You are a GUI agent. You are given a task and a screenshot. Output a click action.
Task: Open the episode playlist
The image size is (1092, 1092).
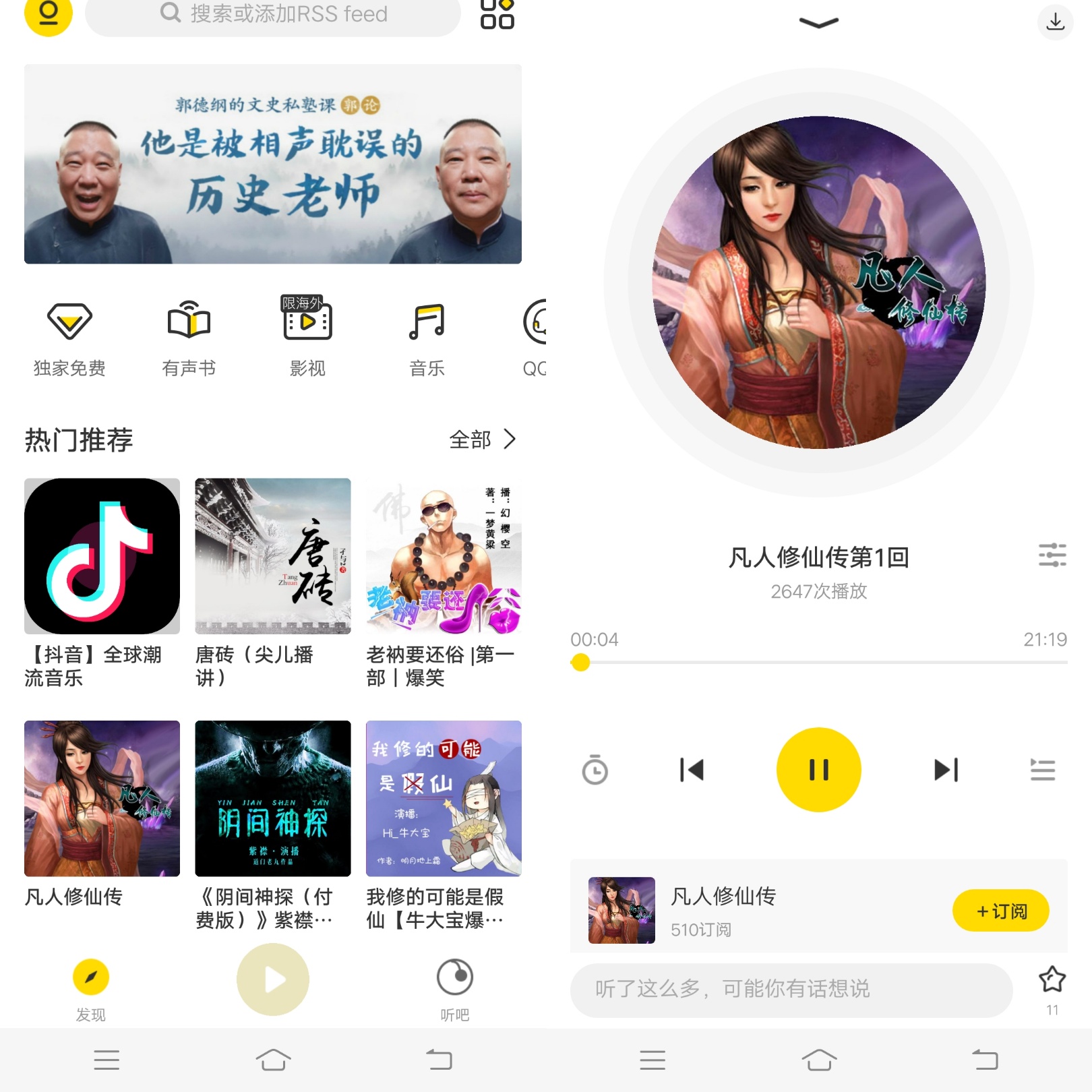coord(1042,770)
